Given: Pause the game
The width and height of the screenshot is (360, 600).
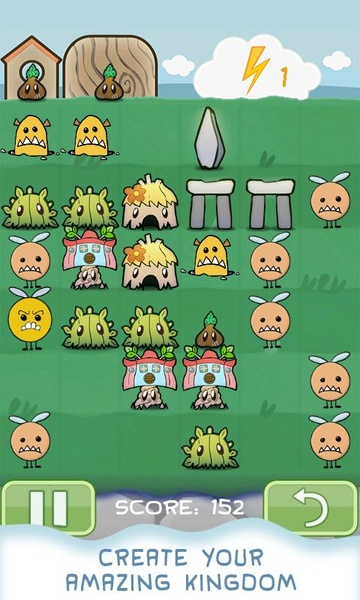Looking at the screenshot, I should pos(48,508).
